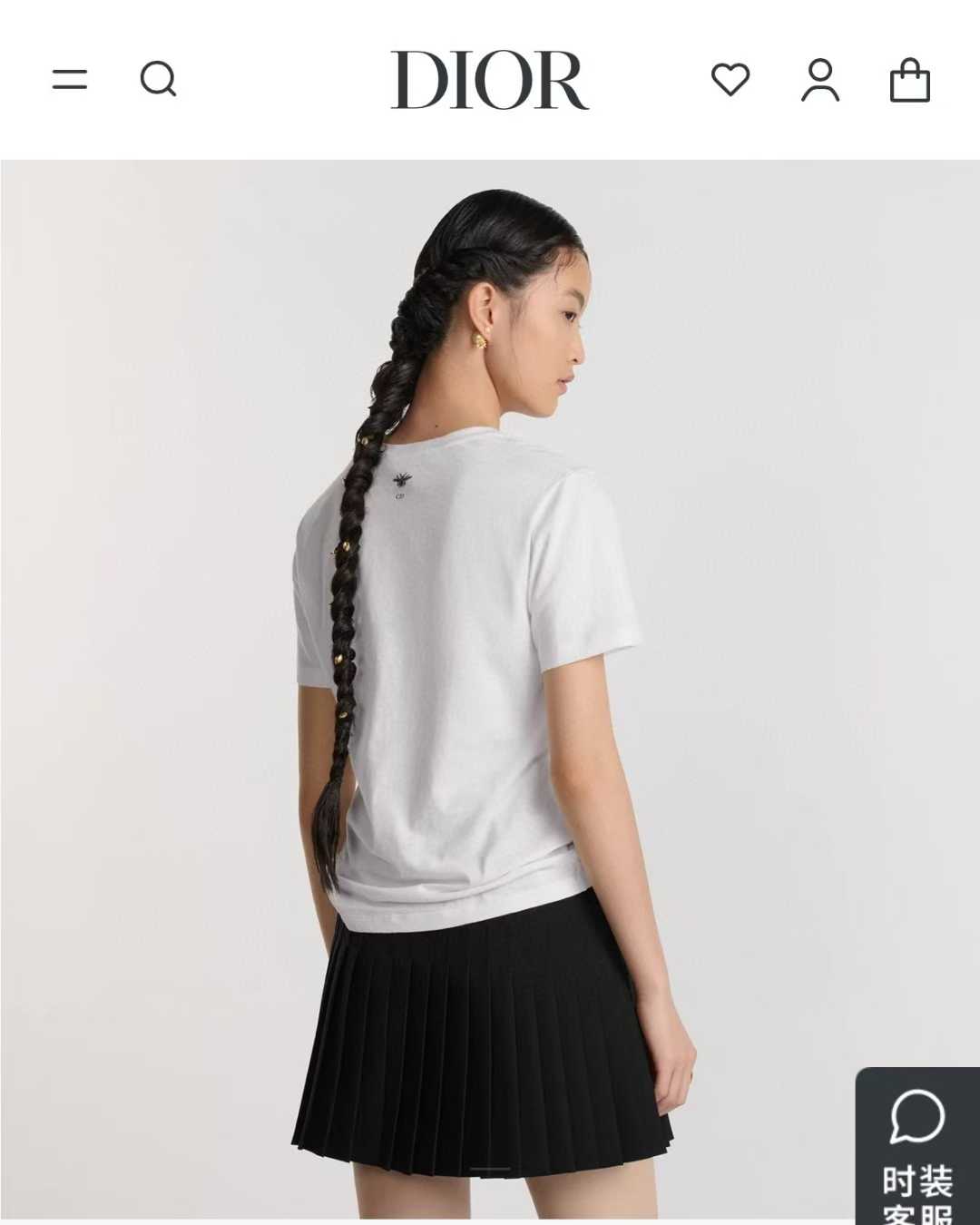Open the hamburger menu
The image size is (980, 1225).
(x=70, y=79)
